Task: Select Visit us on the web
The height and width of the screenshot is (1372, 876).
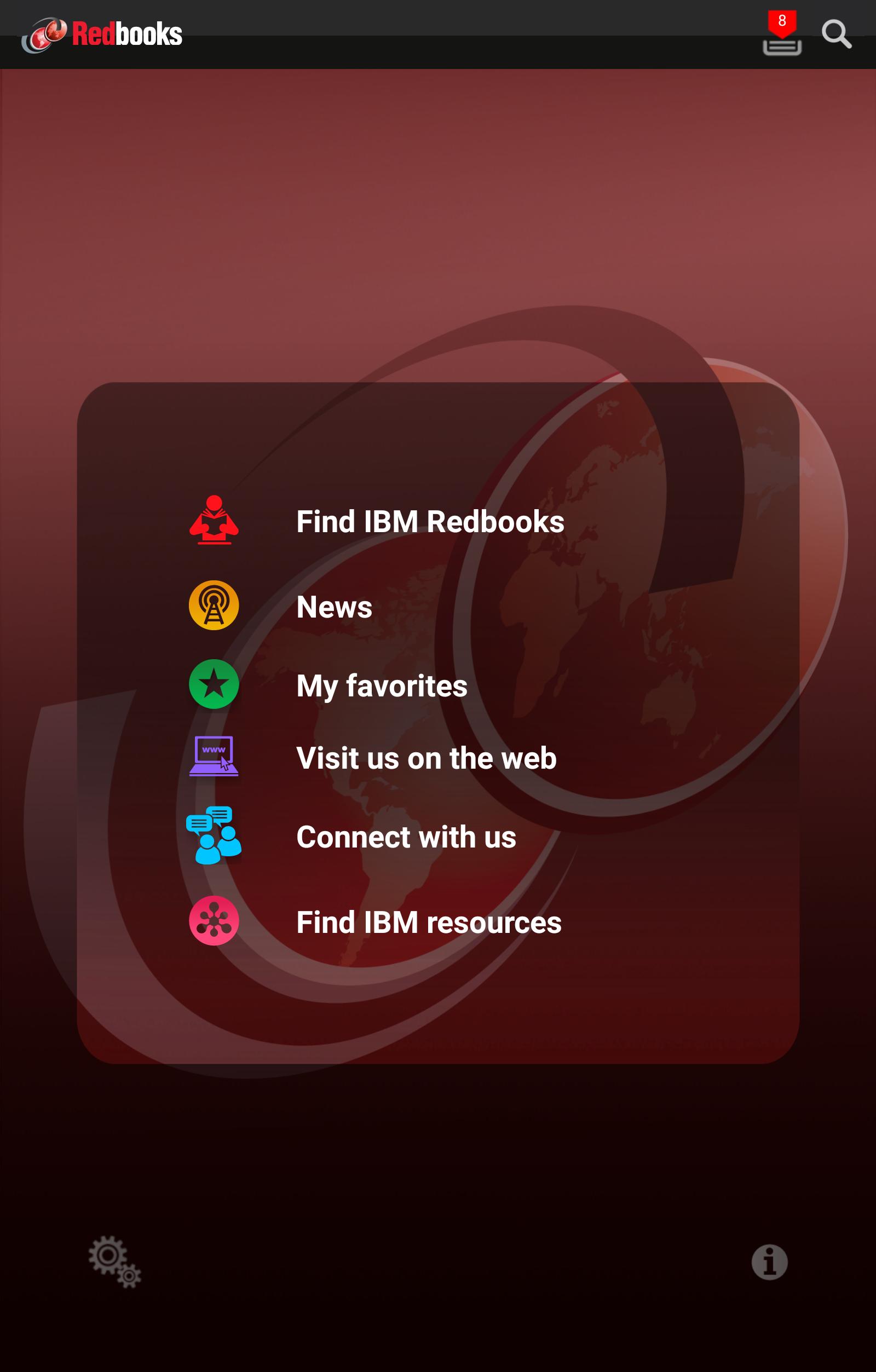Action: click(426, 758)
